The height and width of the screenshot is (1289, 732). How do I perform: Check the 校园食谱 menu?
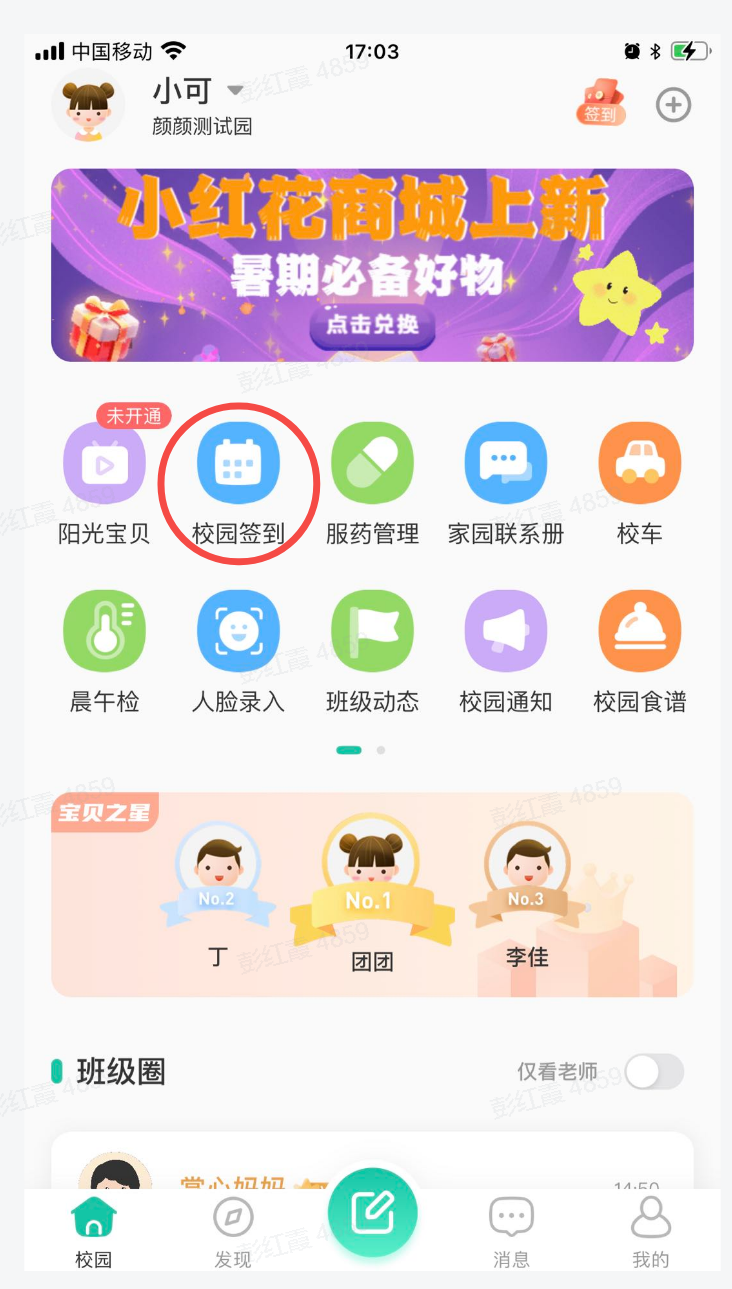640,632
